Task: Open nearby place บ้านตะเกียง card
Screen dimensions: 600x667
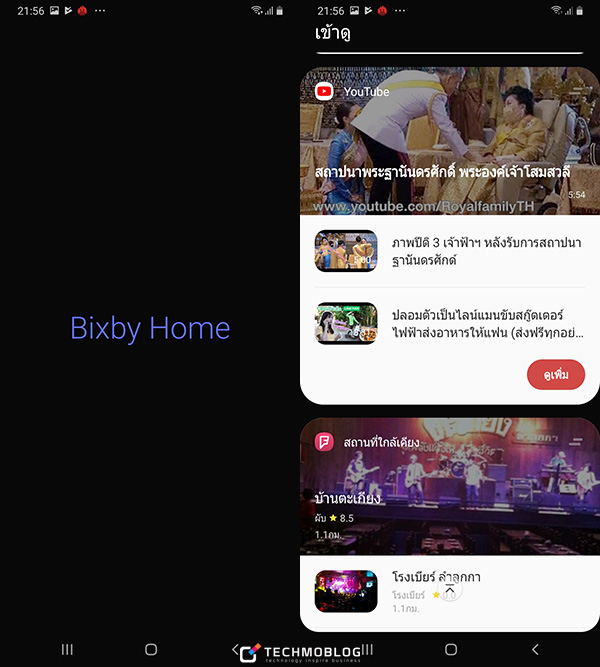Action: [450, 490]
